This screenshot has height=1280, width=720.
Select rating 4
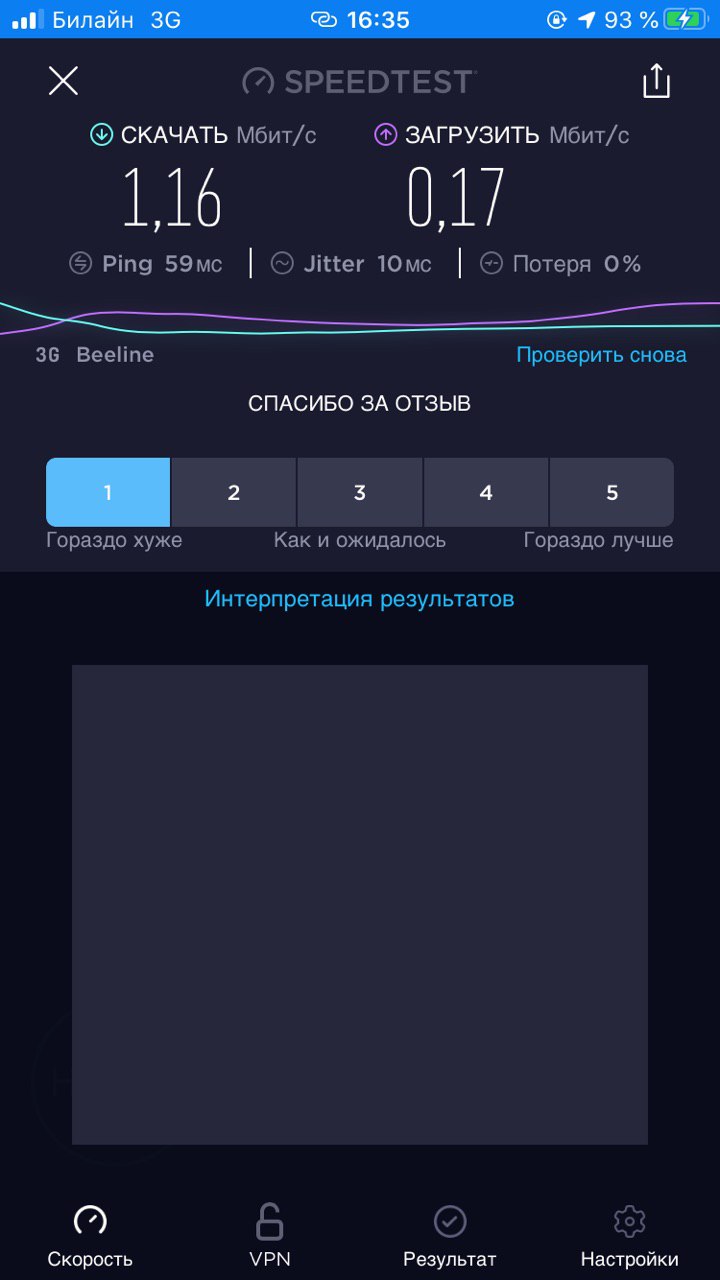tap(486, 492)
